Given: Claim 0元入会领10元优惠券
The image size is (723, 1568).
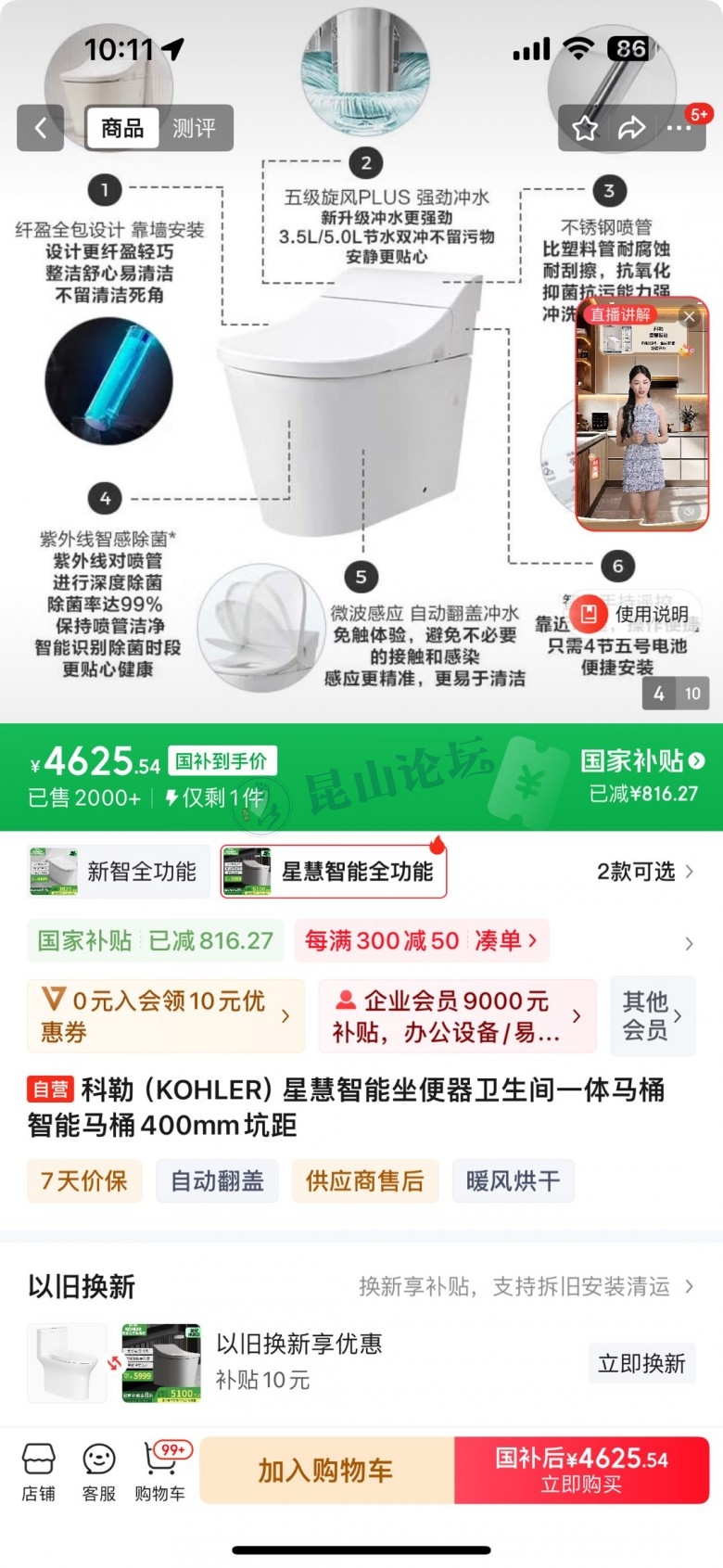Looking at the screenshot, I should pos(165,1016).
